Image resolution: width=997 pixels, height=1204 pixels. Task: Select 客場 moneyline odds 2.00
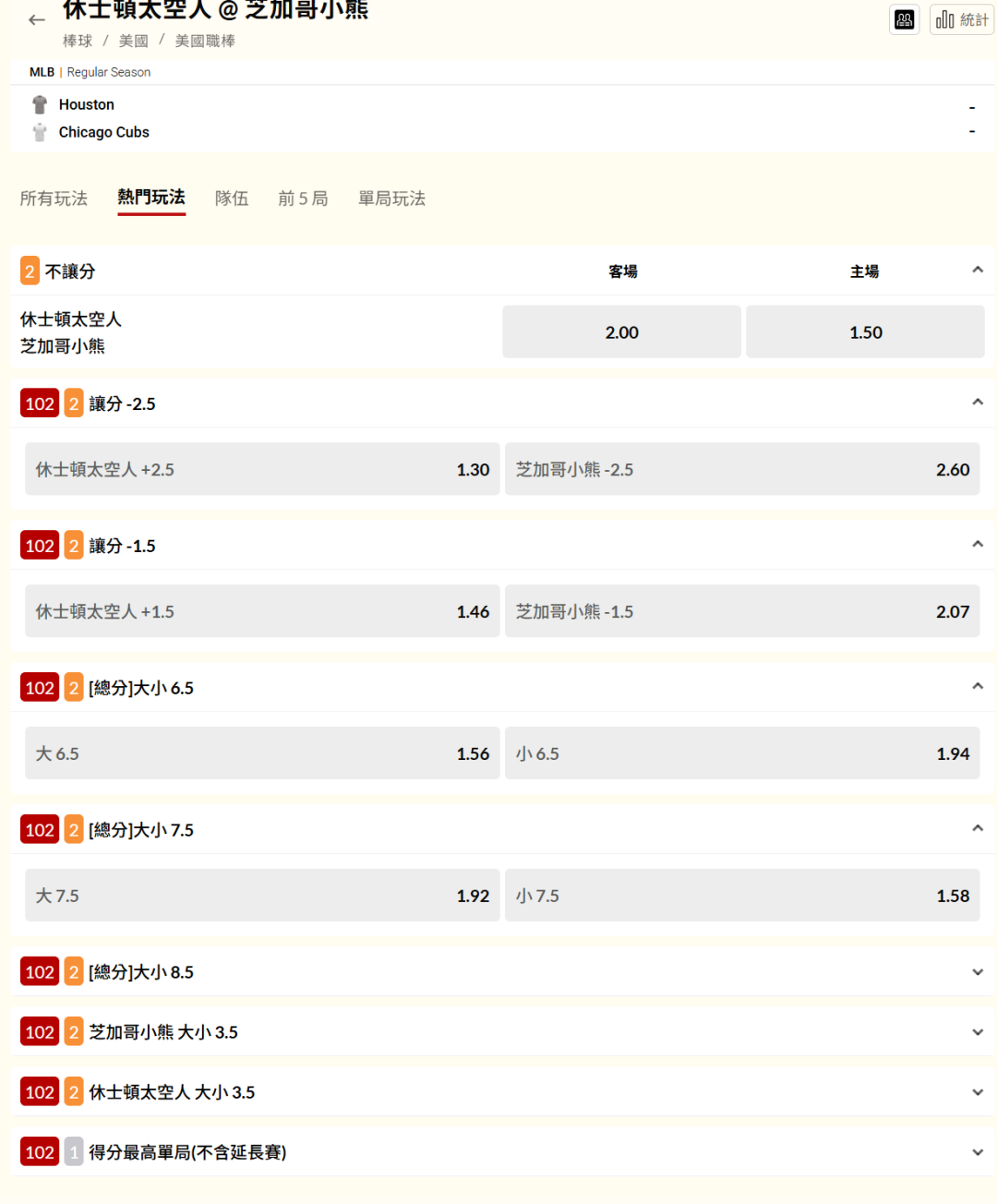(x=621, y=332)
